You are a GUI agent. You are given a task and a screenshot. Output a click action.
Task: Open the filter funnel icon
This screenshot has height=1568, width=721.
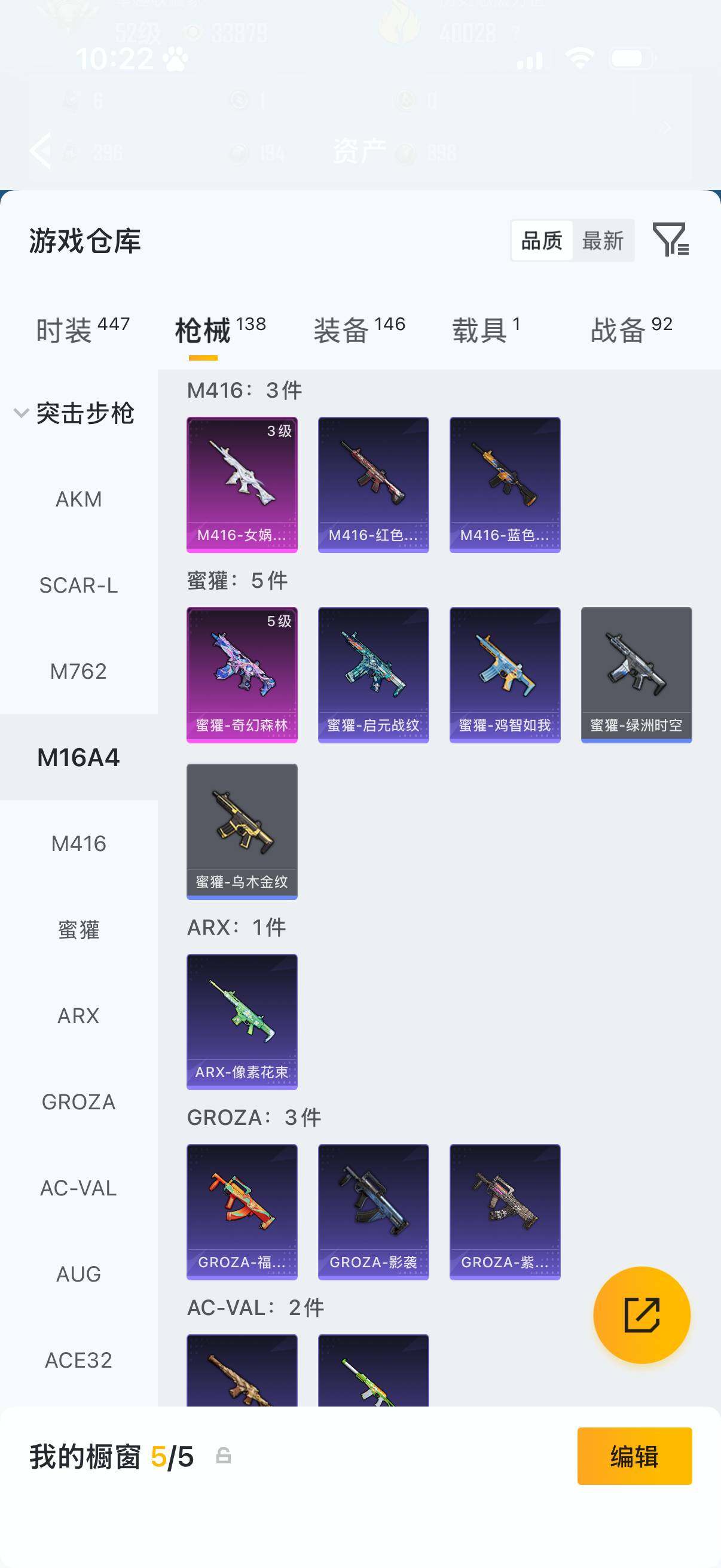671,239
